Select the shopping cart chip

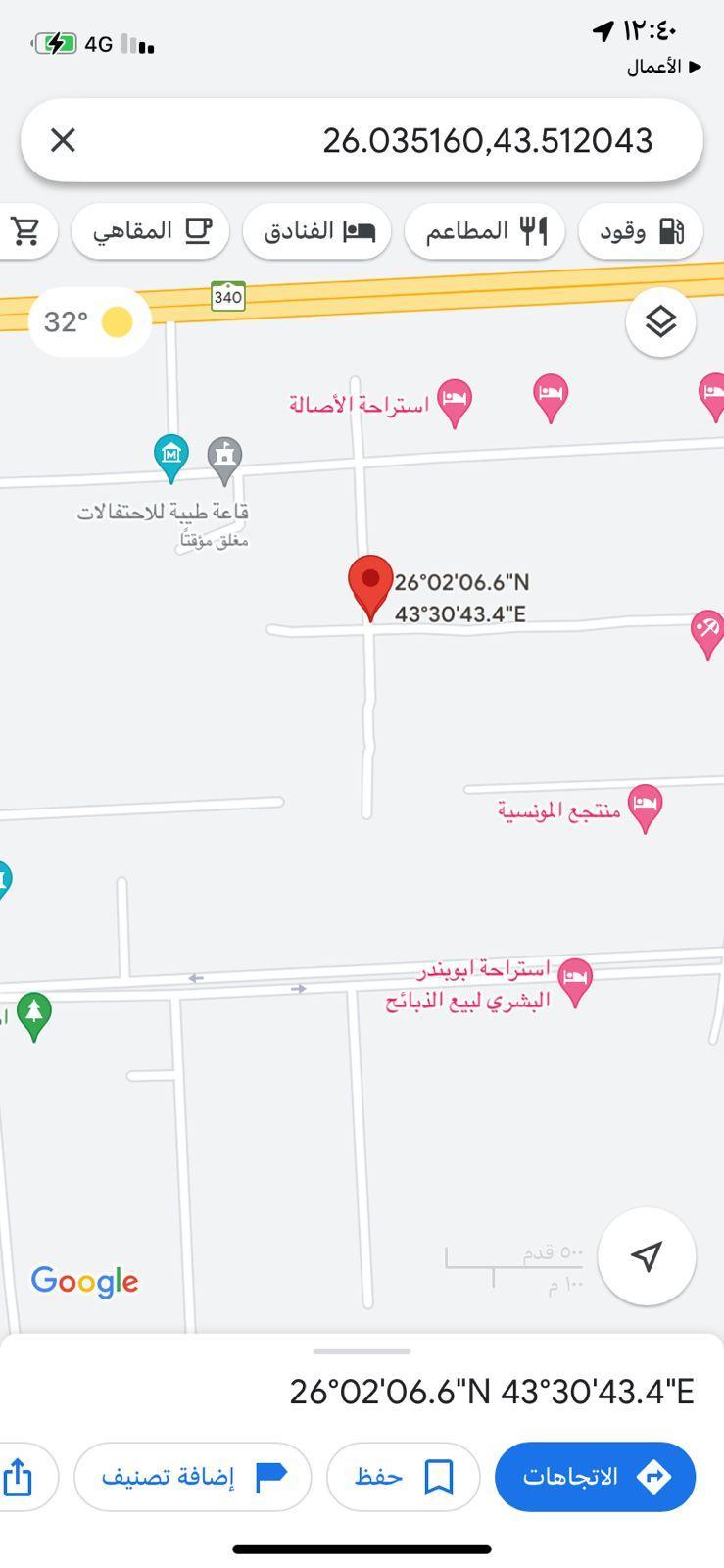[25, 231]
